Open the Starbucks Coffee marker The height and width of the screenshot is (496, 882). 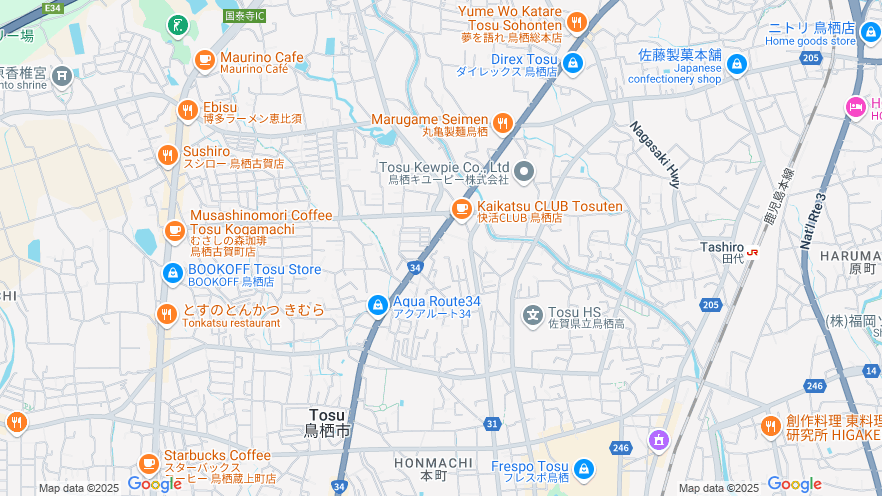point(148,464)
